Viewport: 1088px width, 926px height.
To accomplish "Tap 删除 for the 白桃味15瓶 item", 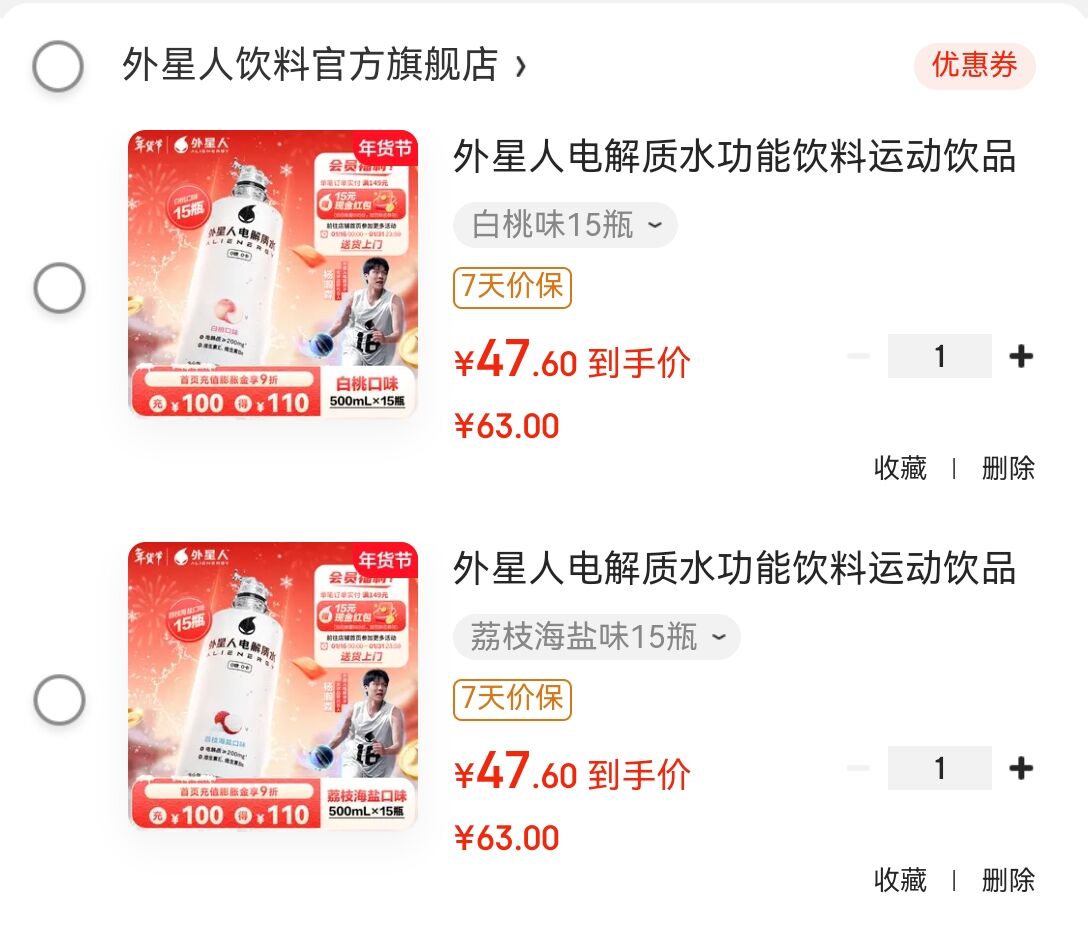I will [1008, 468].
